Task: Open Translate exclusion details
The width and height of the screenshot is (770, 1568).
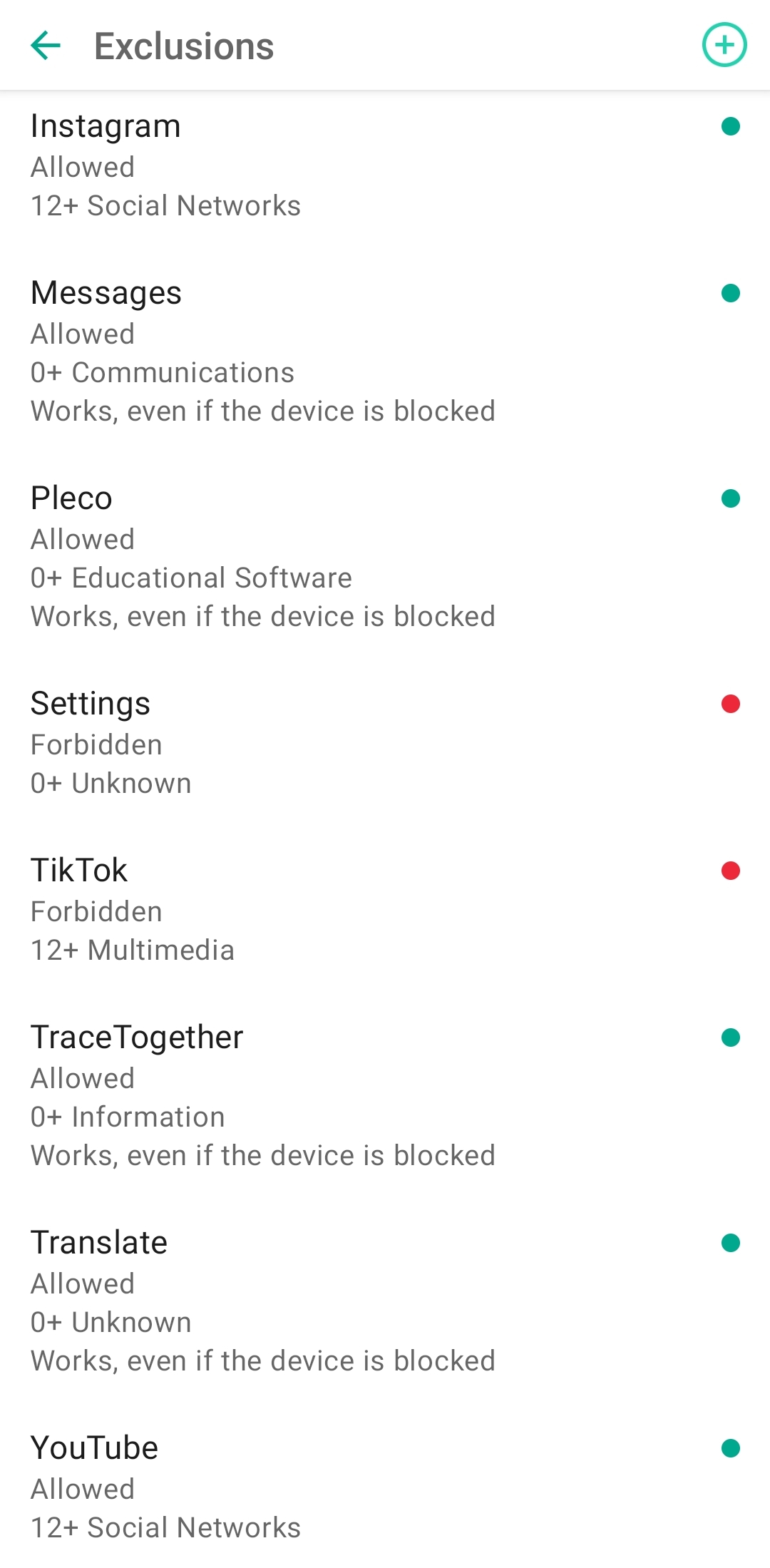Action: (385, 1301)
